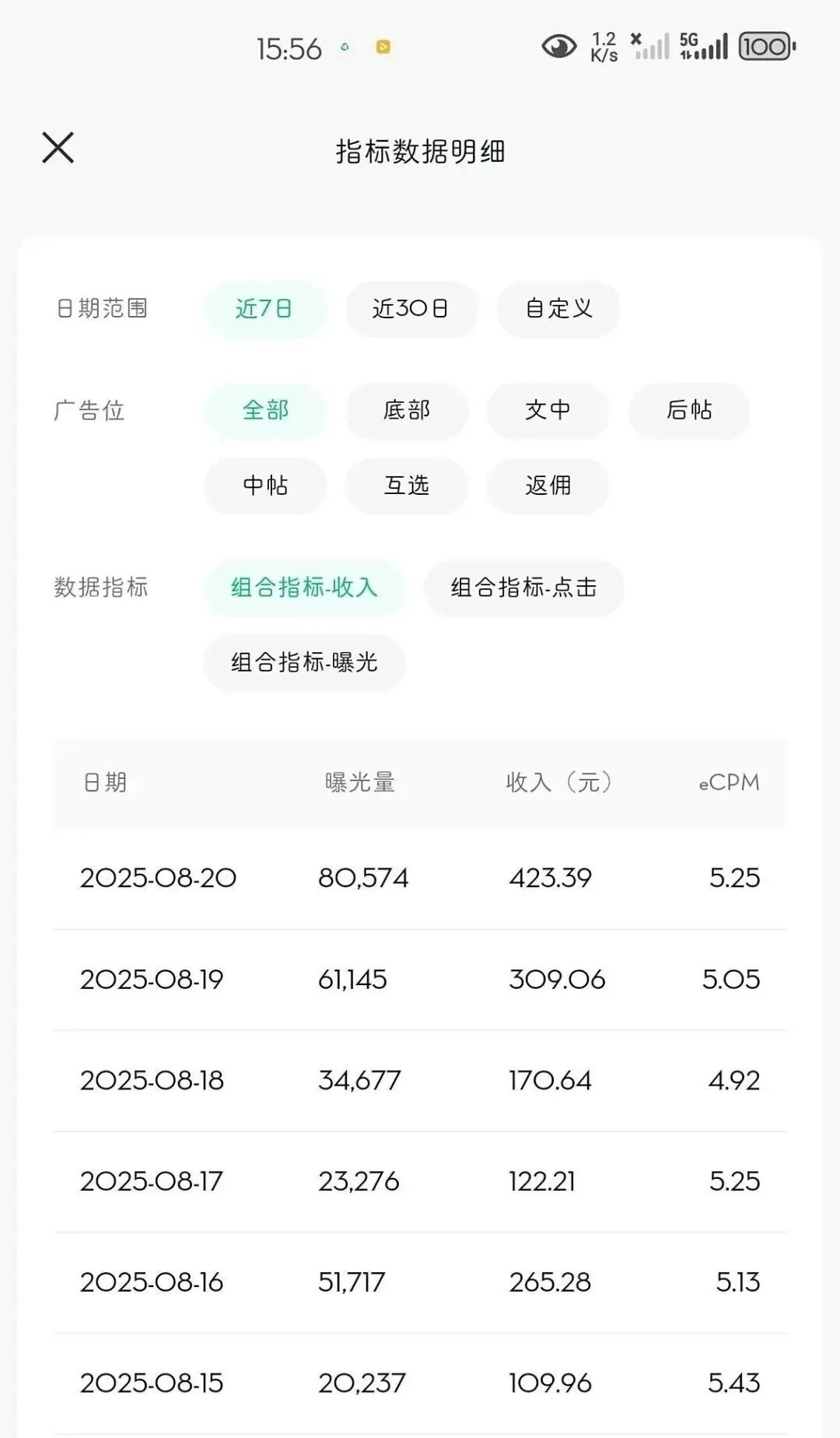Filter by 底部 ad position
Viewport: 840px width, 1438px height.
pyautogui.click(x=407, y=410)
